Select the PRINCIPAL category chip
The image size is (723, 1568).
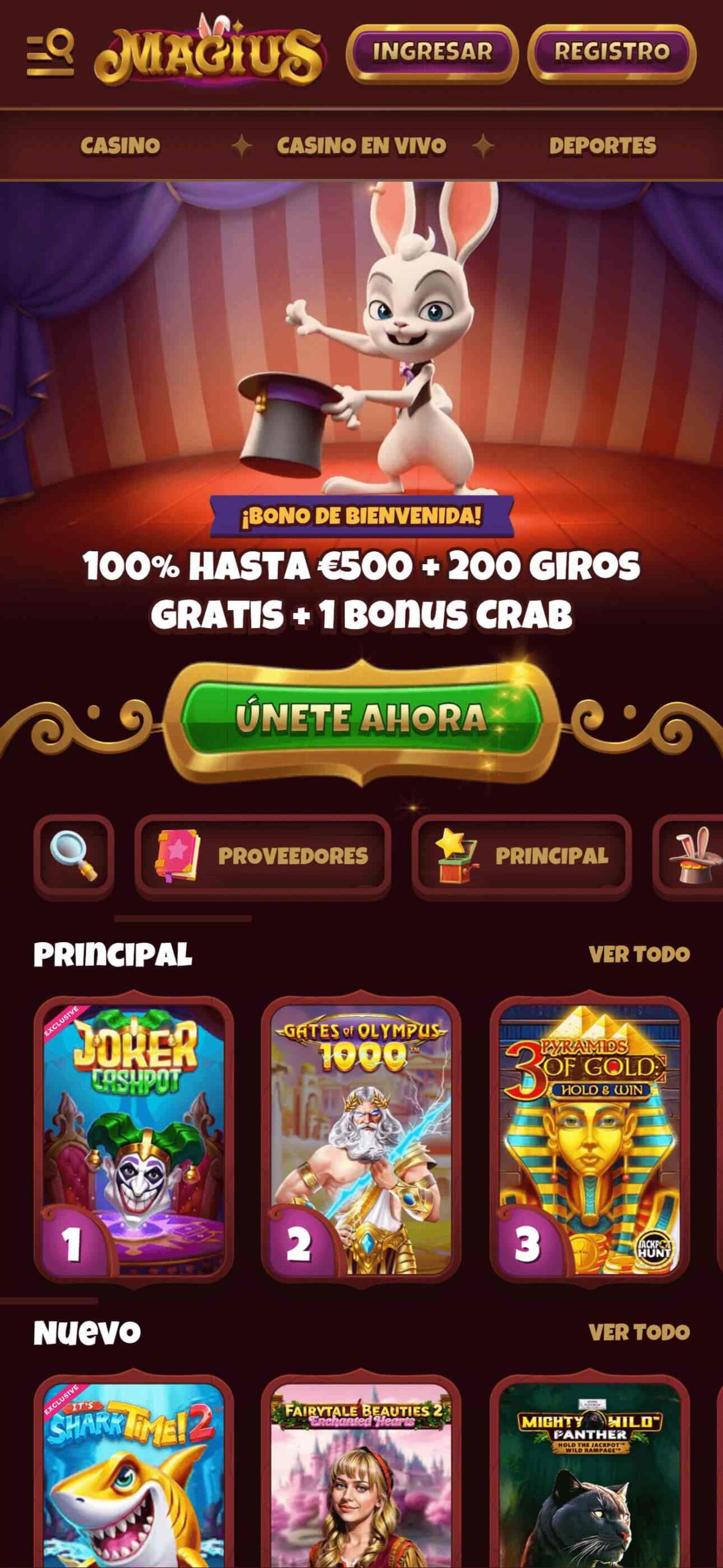click(x=522, y=856)
